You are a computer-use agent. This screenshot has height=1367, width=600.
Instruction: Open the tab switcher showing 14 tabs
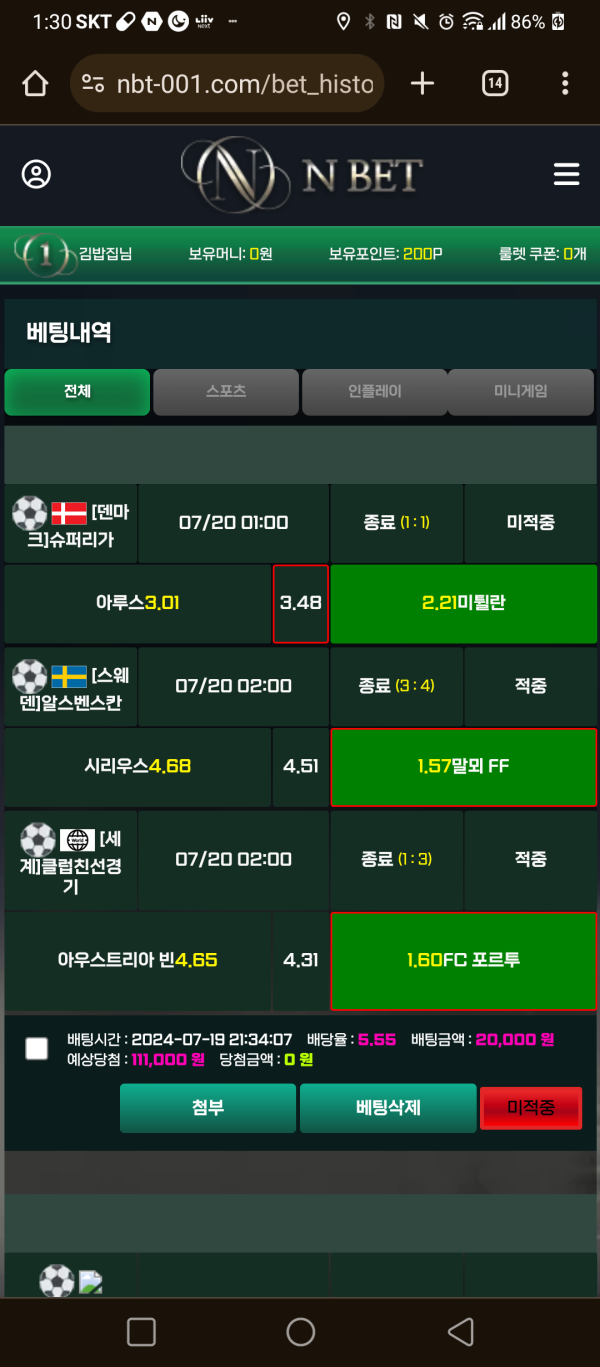coord(495,84)
